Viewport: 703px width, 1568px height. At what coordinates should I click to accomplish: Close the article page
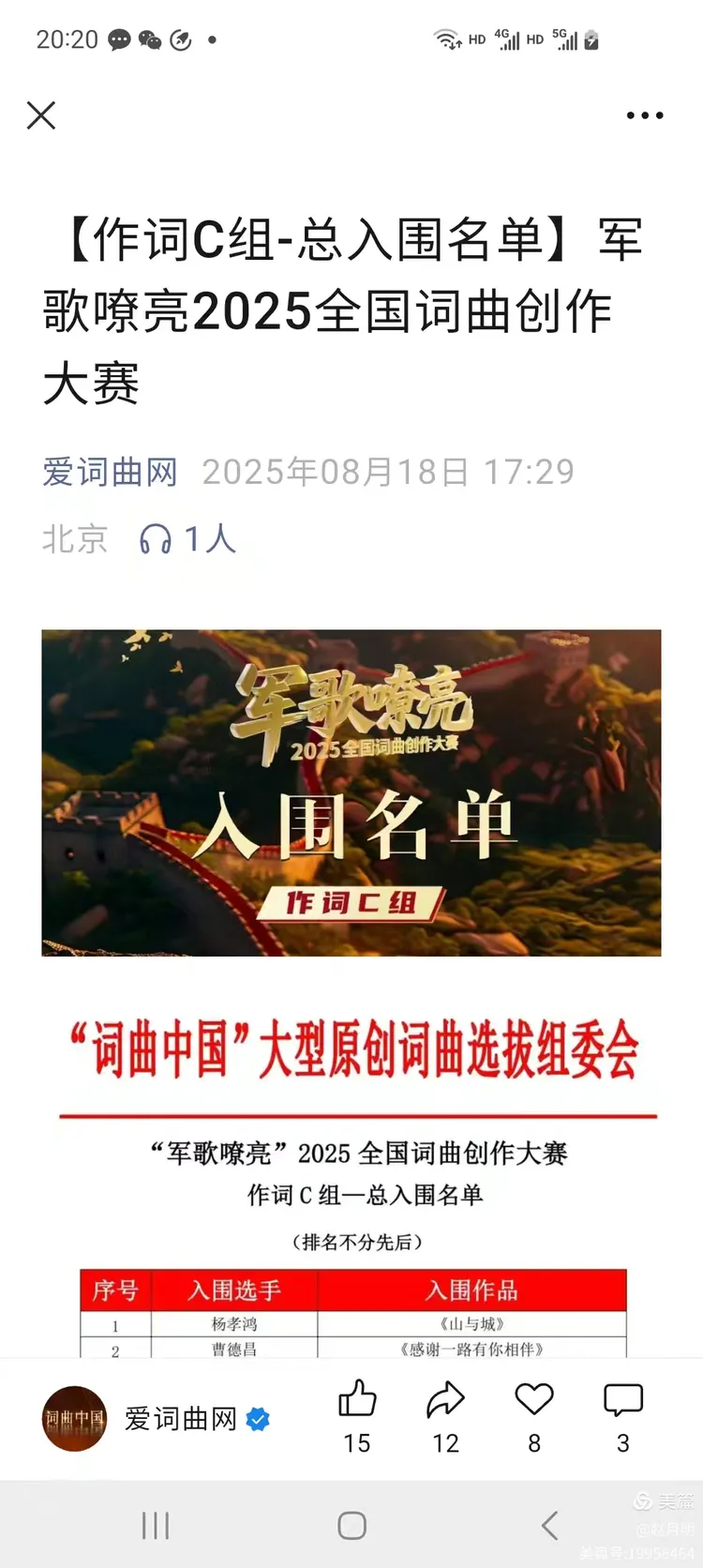41,115
